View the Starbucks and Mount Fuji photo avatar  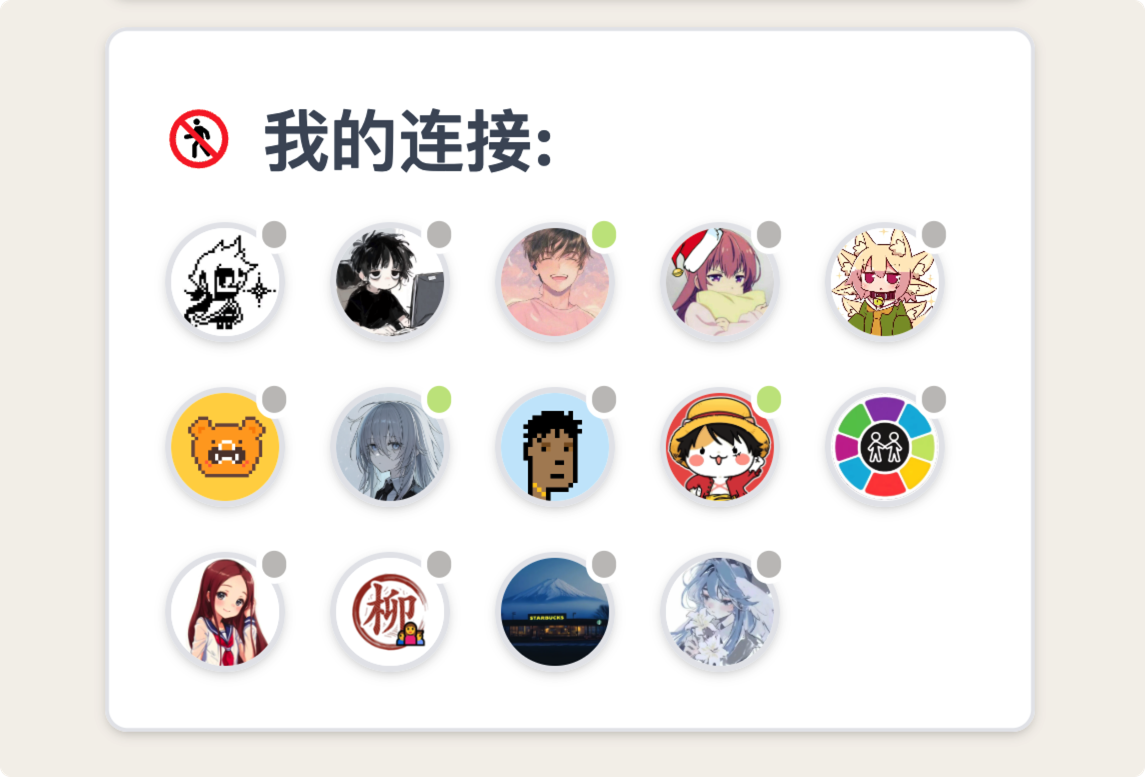point(555,611)
